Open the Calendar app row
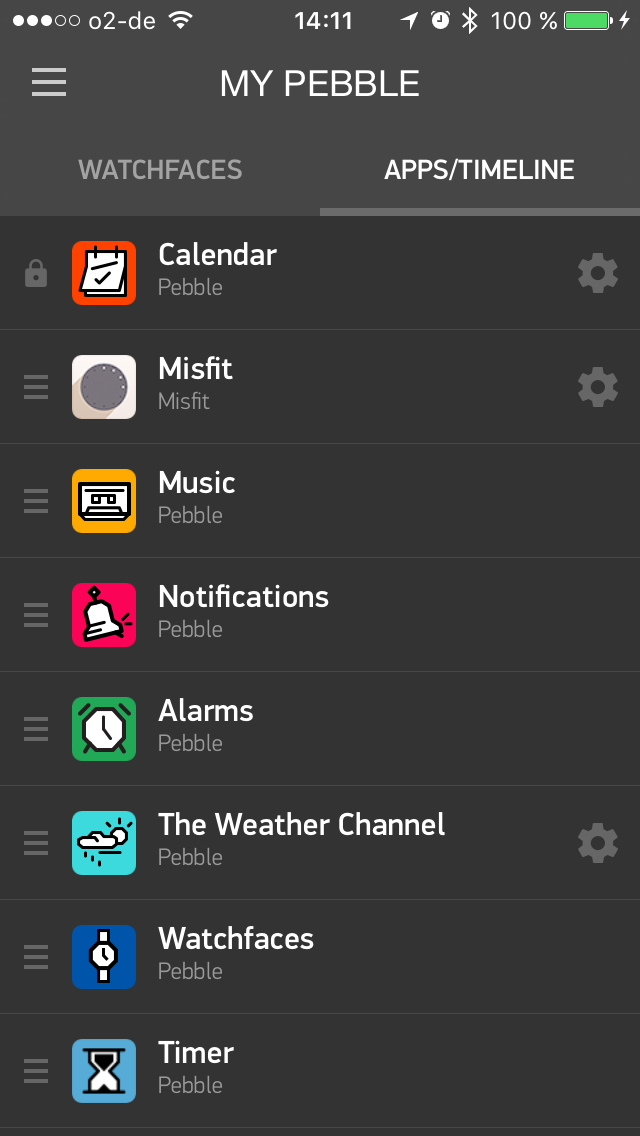Viewport: 640px width, 1136px height. click(x=300, y=273)
